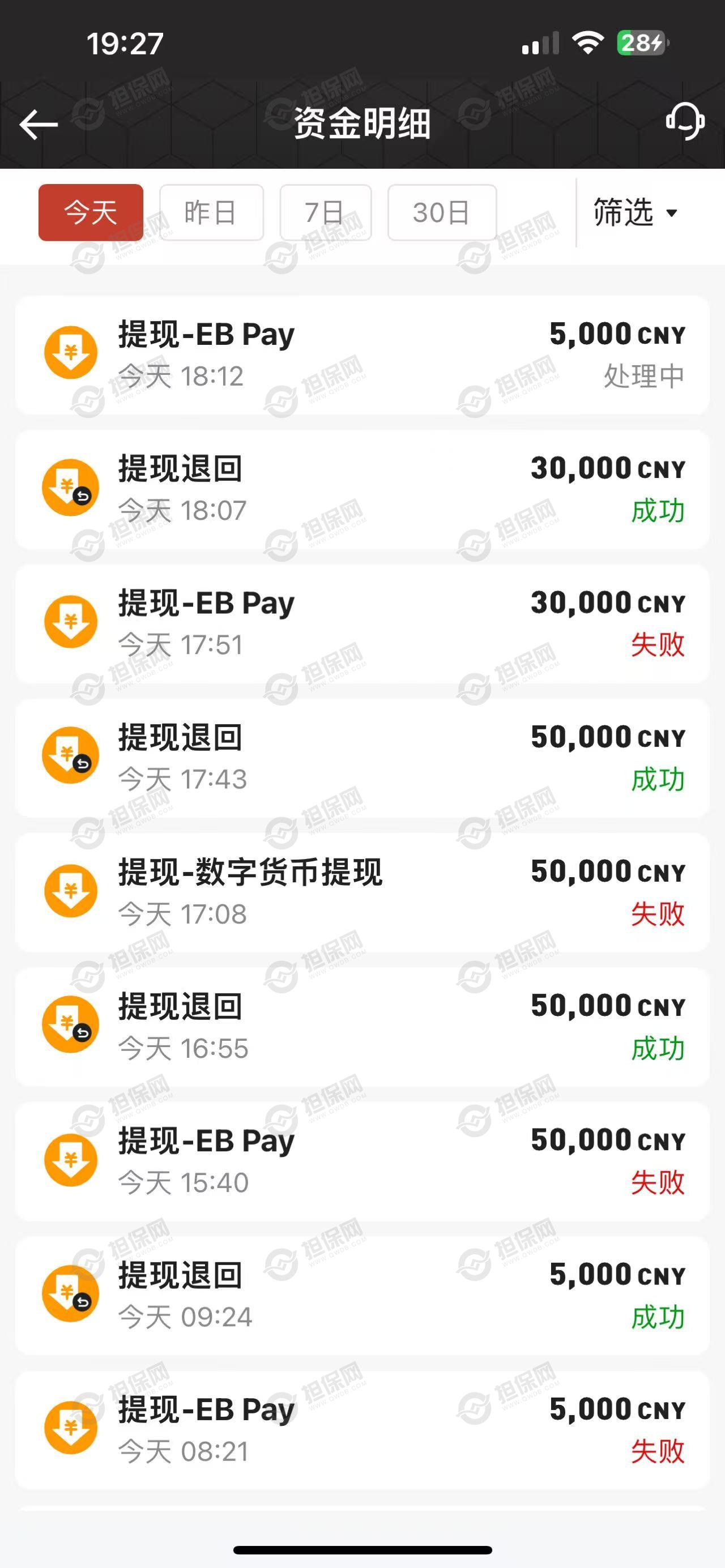The image size is (725, 1568).
Task: Go back using the arrow icon
Action: tap(39, 124)
